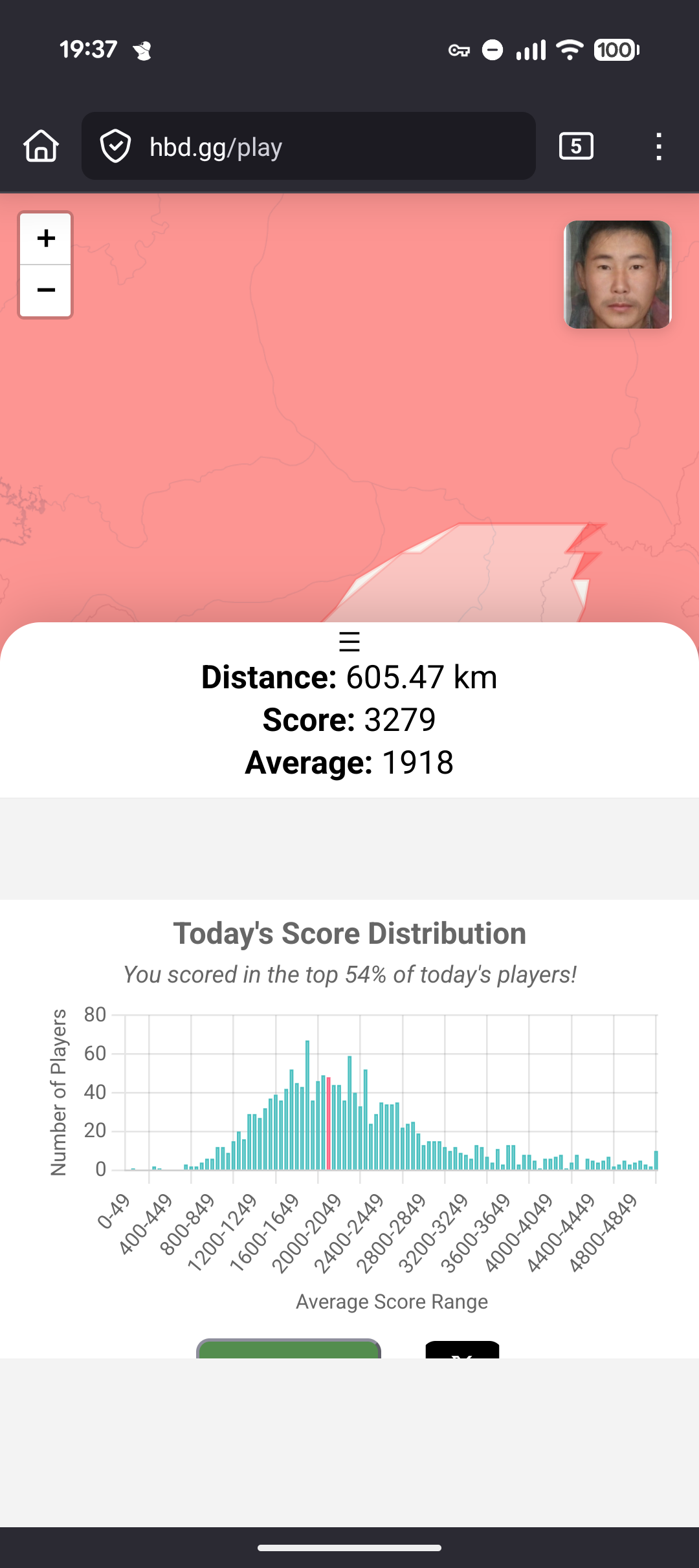Zoom in on the map
The width and height of the screenshot is (699, 1568).
[45, 239]
